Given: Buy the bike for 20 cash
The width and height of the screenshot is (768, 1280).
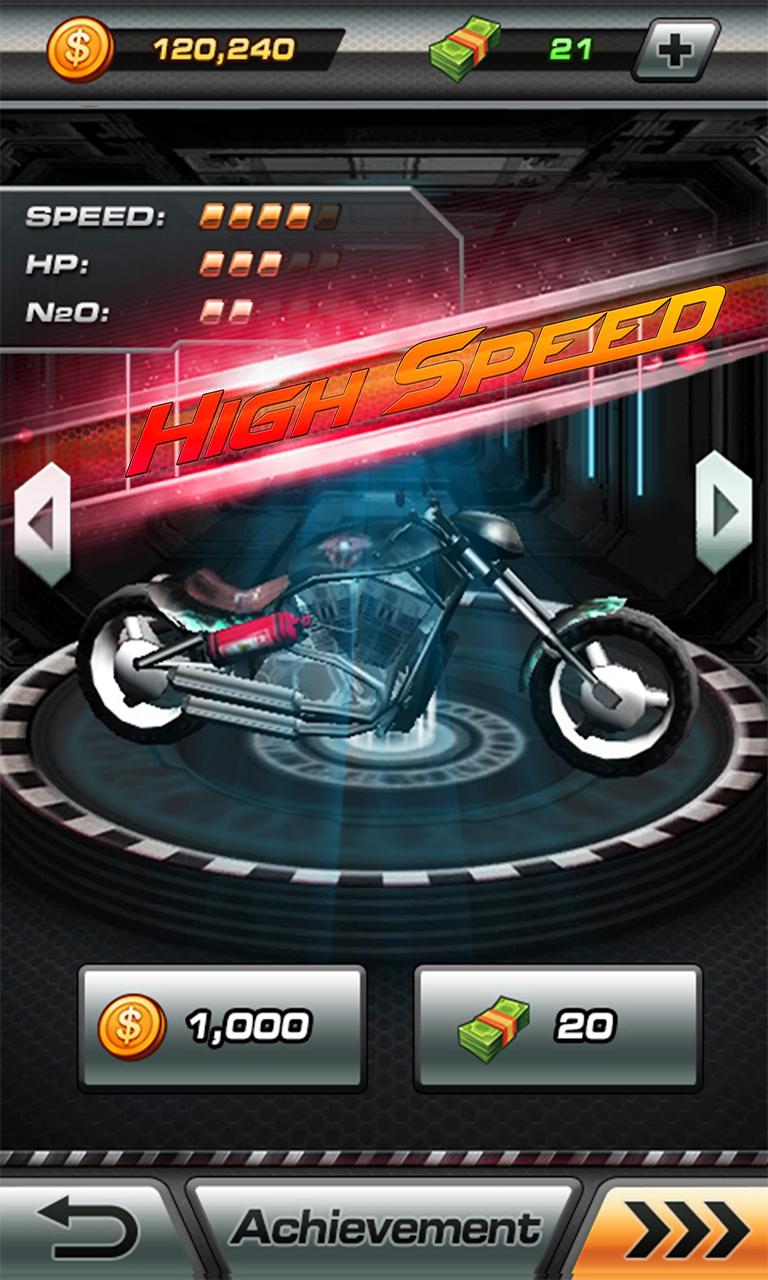Looking at the screenshot, I should point(558,1027).
